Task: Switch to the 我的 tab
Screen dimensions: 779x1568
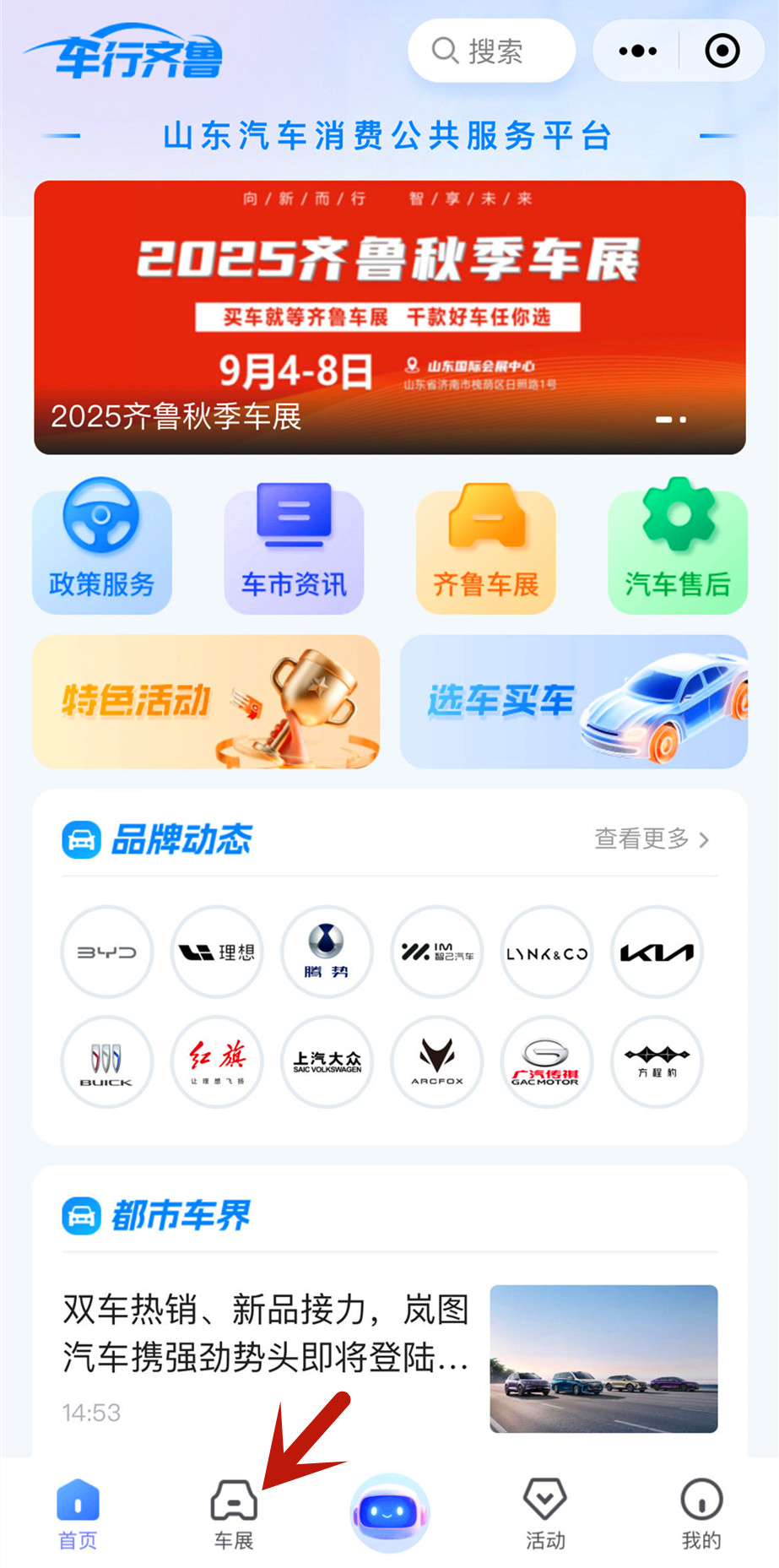Action: click(701, 1515)
